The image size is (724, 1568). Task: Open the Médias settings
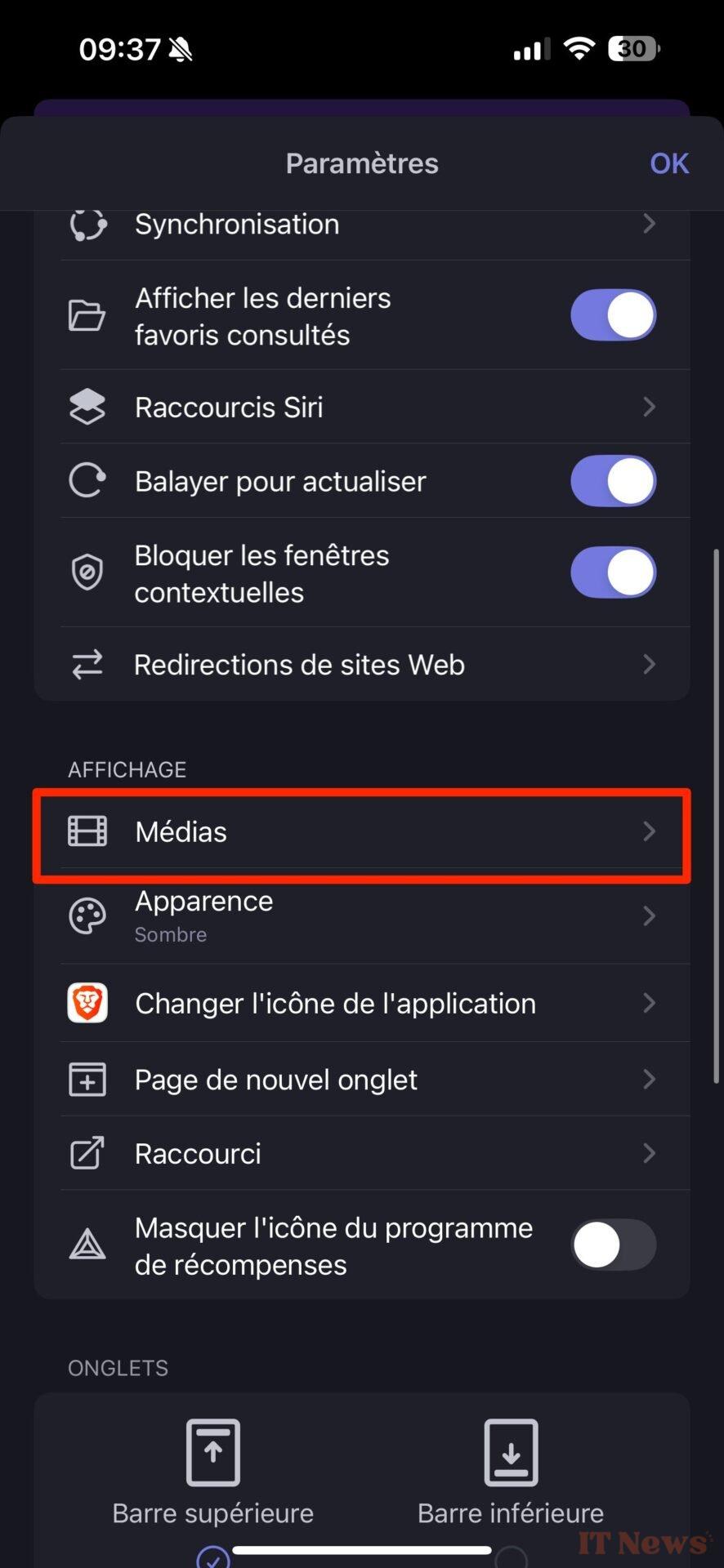pos(362,831)
